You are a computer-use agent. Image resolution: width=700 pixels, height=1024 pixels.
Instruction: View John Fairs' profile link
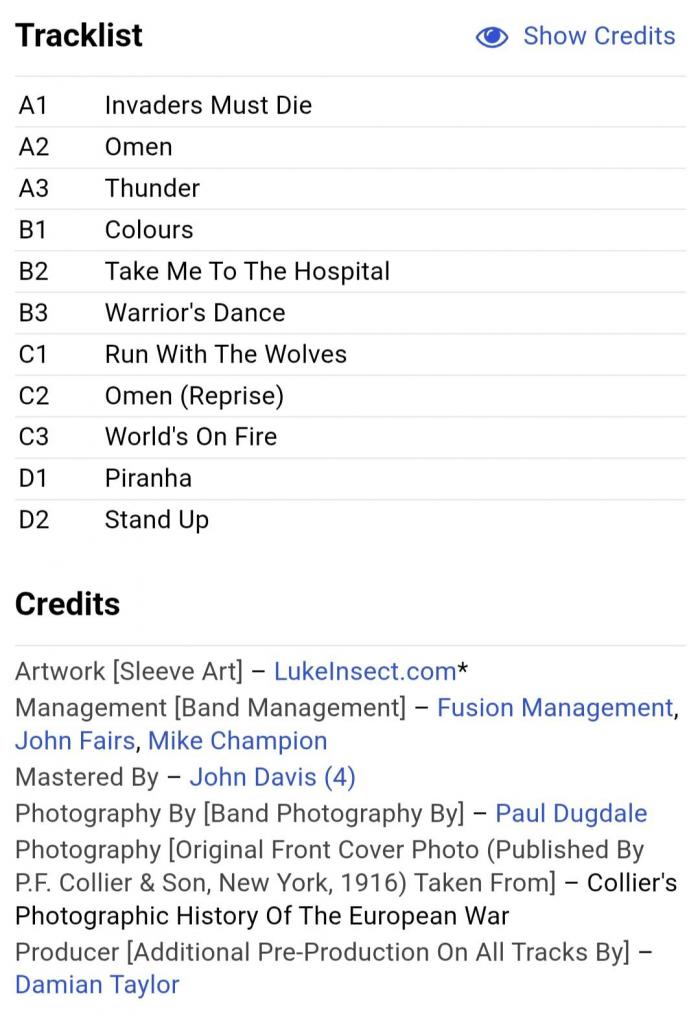pos(76,741)
